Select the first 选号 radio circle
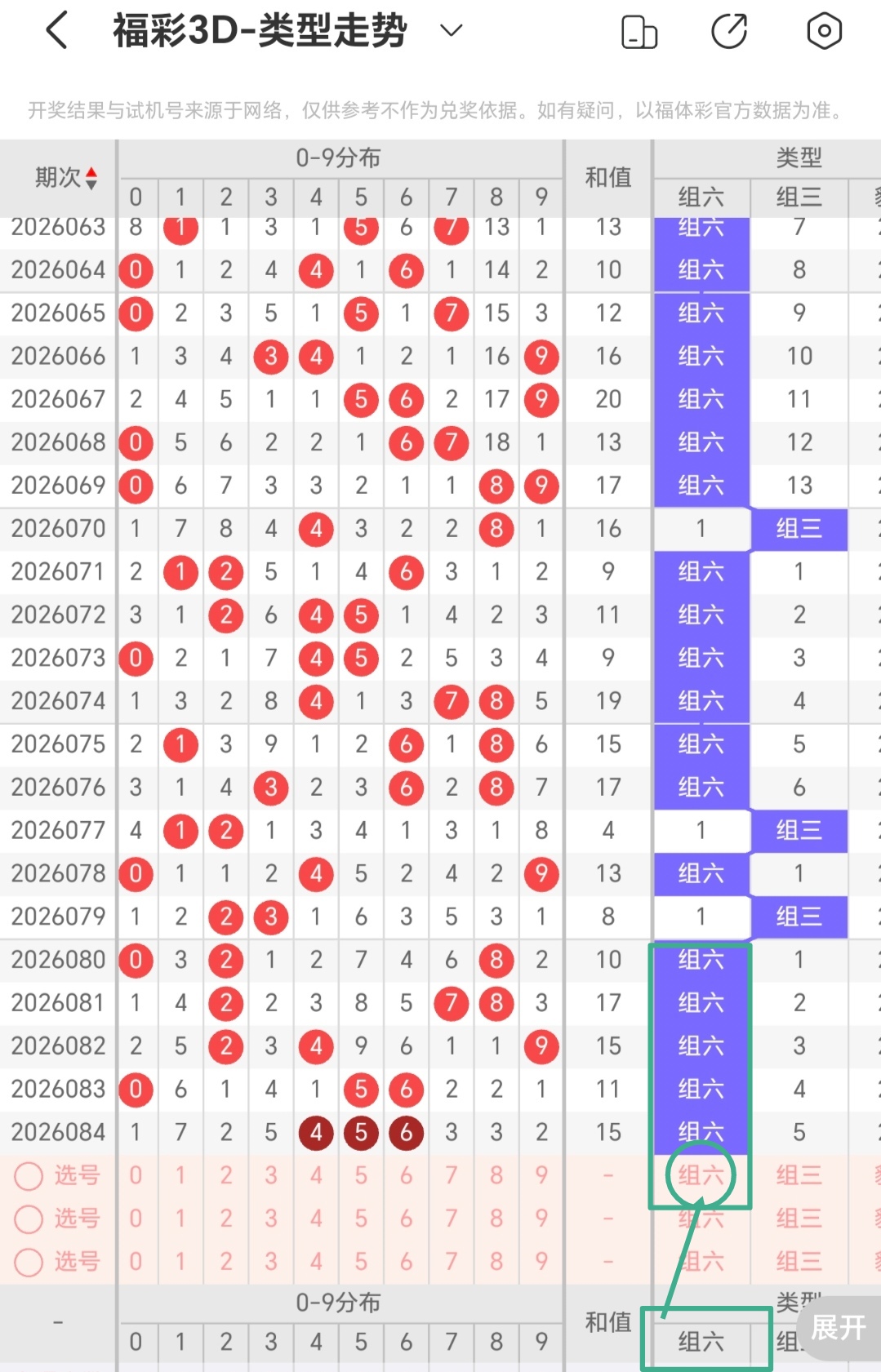This screenshot has width=881, height=1372. [x=29, y=1175]
